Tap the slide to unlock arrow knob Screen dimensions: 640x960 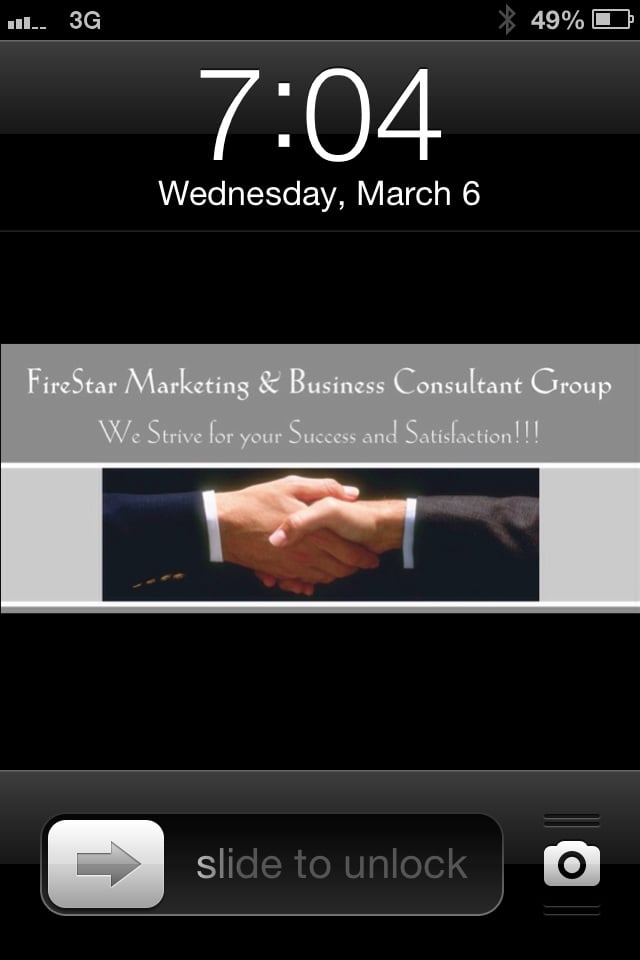pyautogui.click(x=106, y=864)
